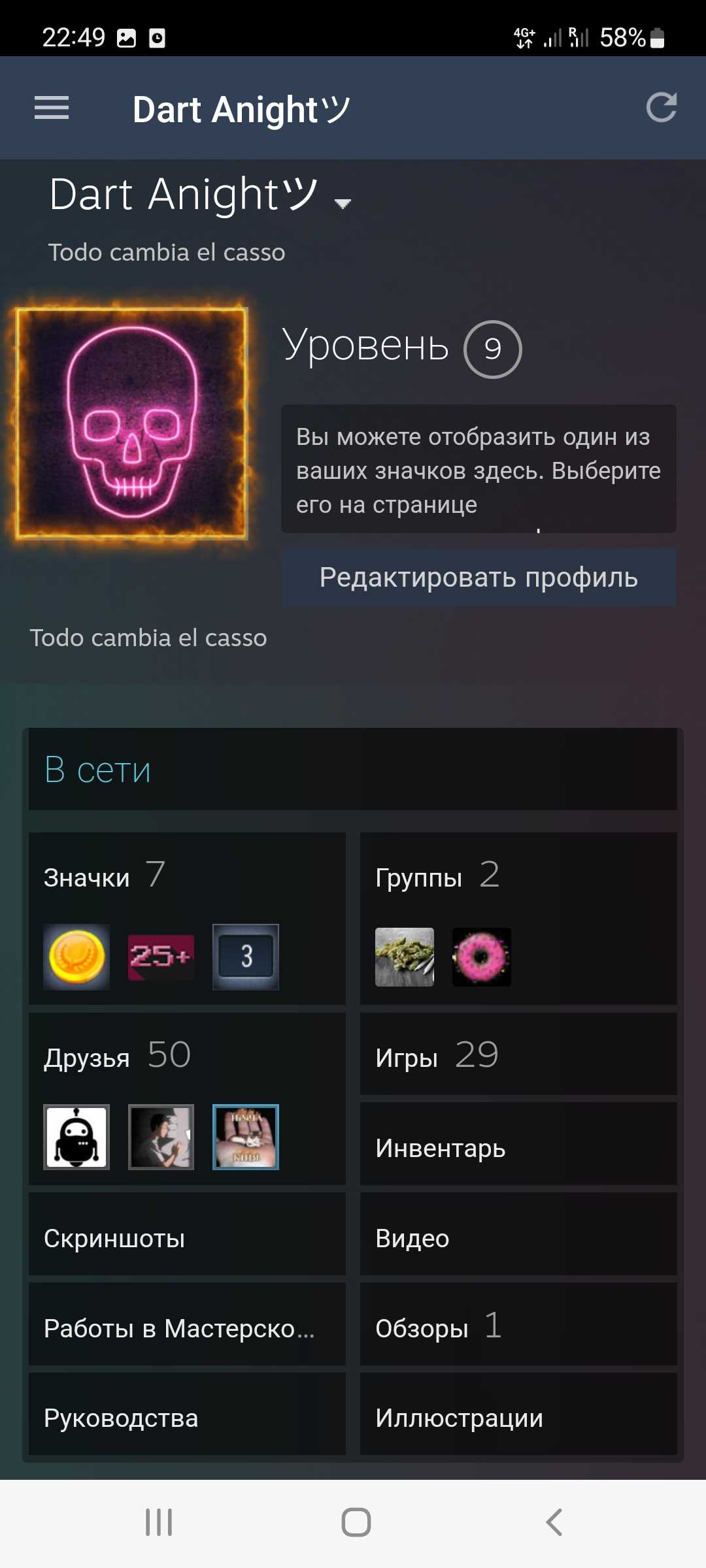This screenshot has width=706, height=1568.
Task: Tap the Android back navigation button
Action: 552,1520
